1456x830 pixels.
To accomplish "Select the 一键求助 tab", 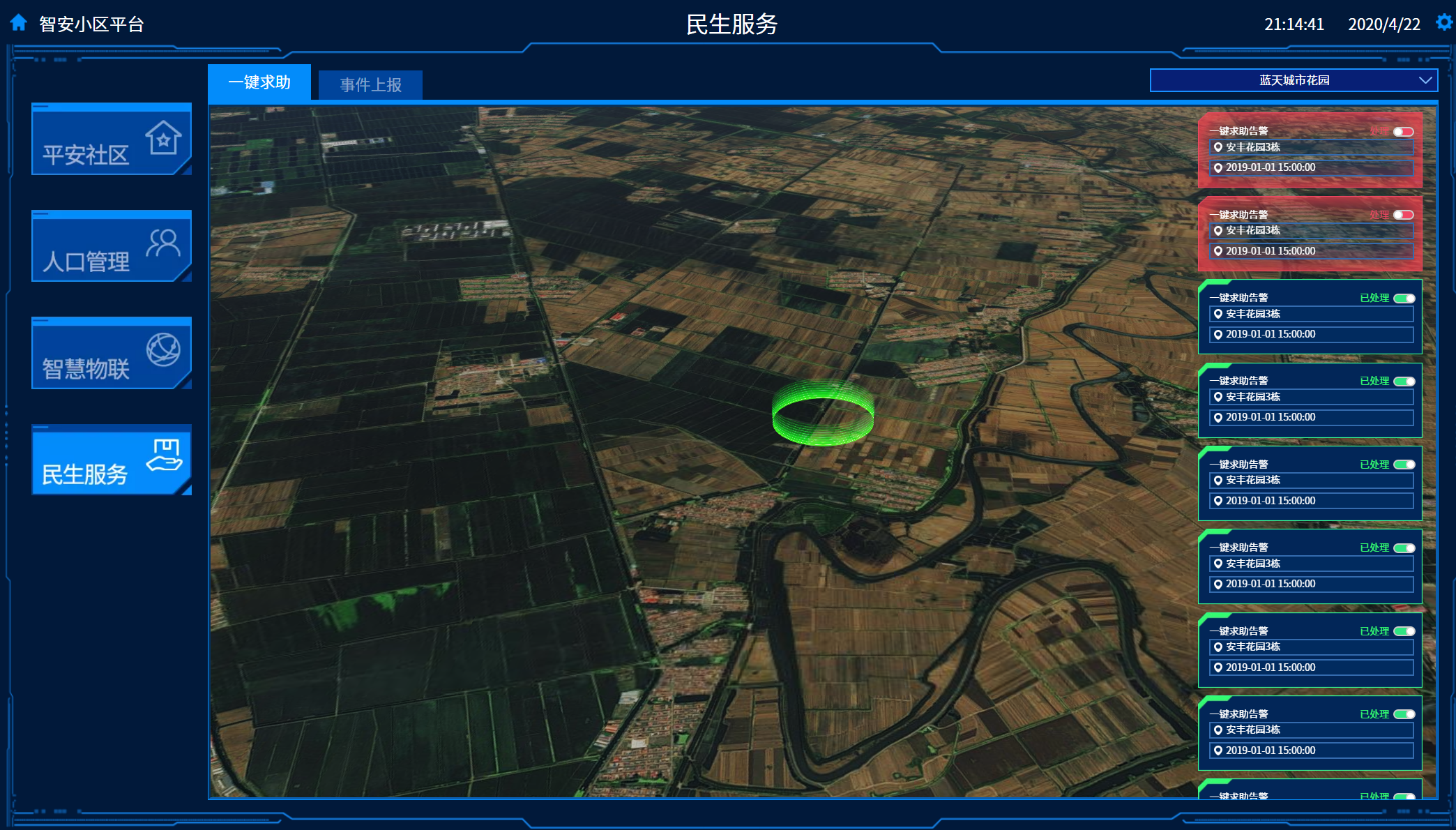I will pyautogui.click(x=259, y=82).
